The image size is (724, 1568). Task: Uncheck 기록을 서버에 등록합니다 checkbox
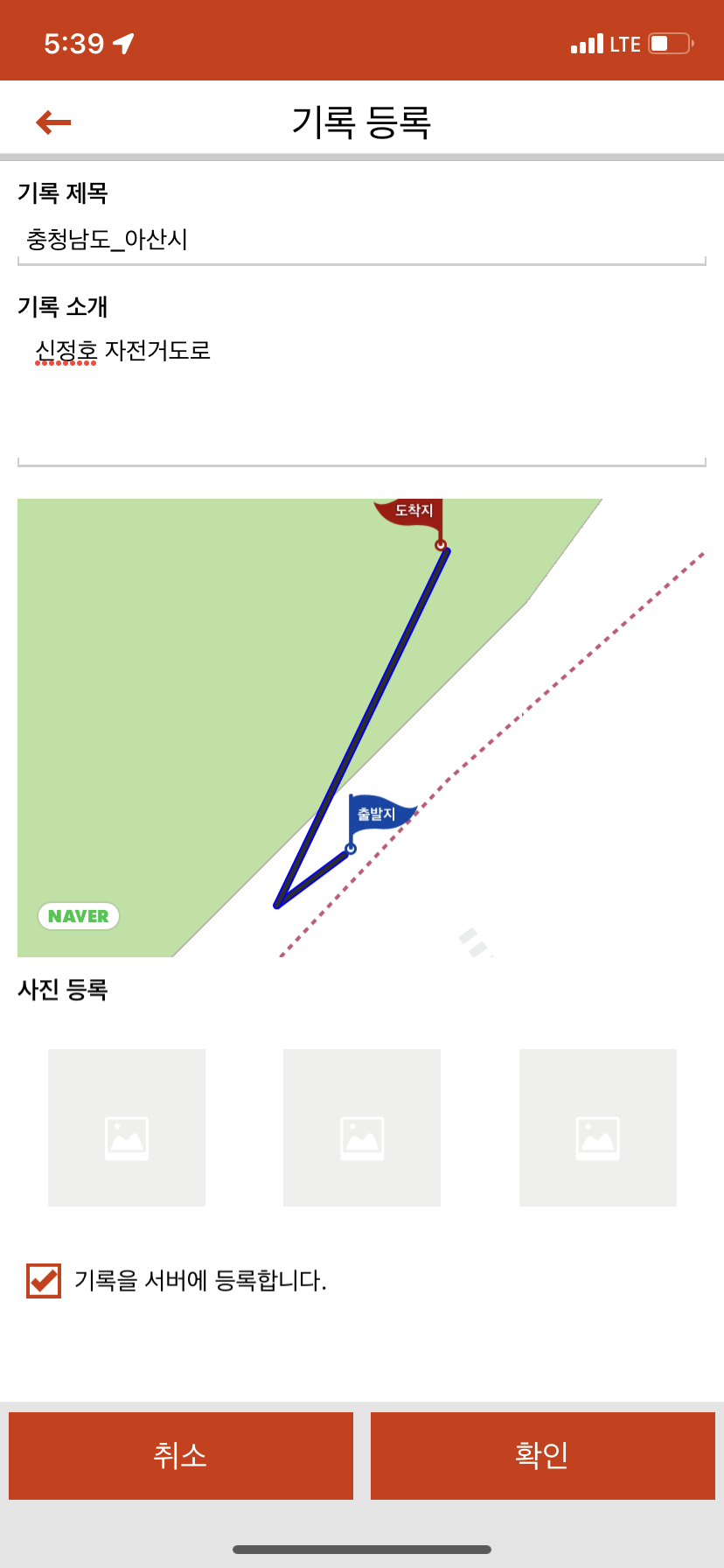pos(44,1281)
